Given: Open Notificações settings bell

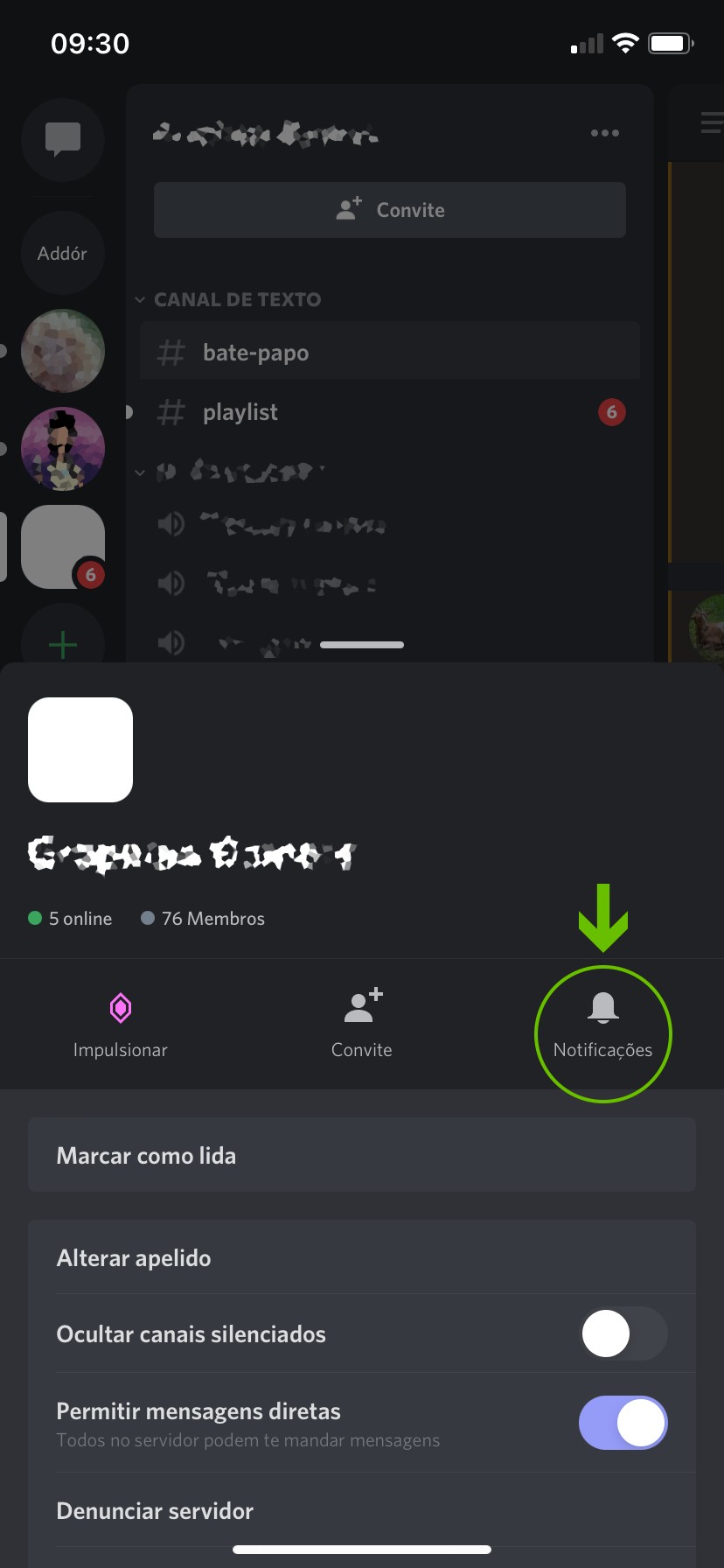Looking at the screenshot, I should (x=602, y=1025).
